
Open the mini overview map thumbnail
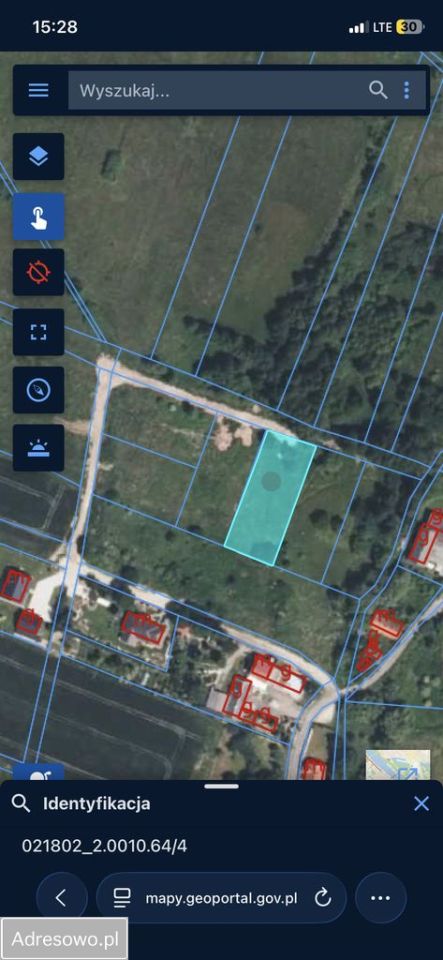[x=389, y=765]
